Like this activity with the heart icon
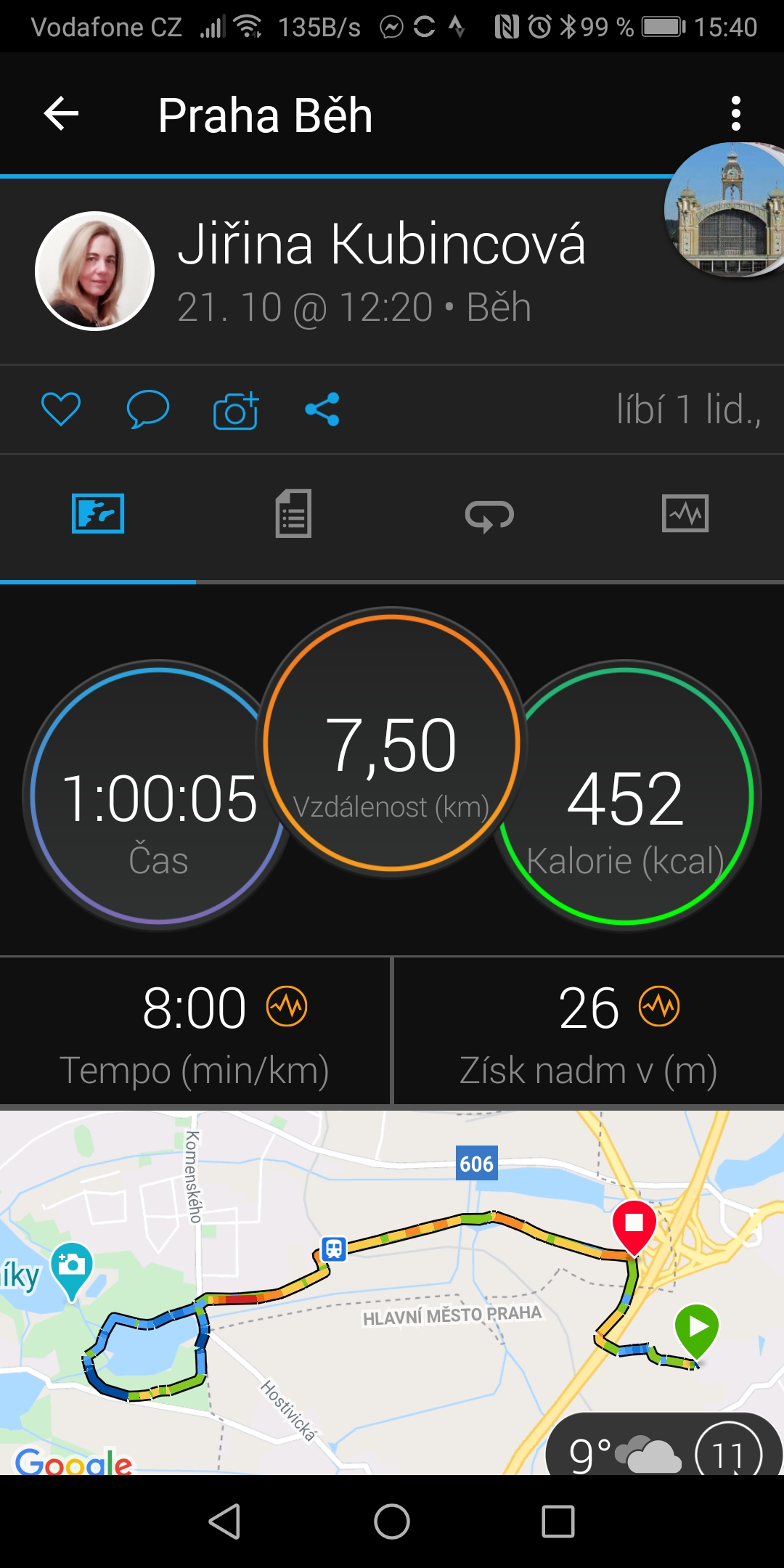Screen dimensions: 784x1568 [x=61, y=409]
